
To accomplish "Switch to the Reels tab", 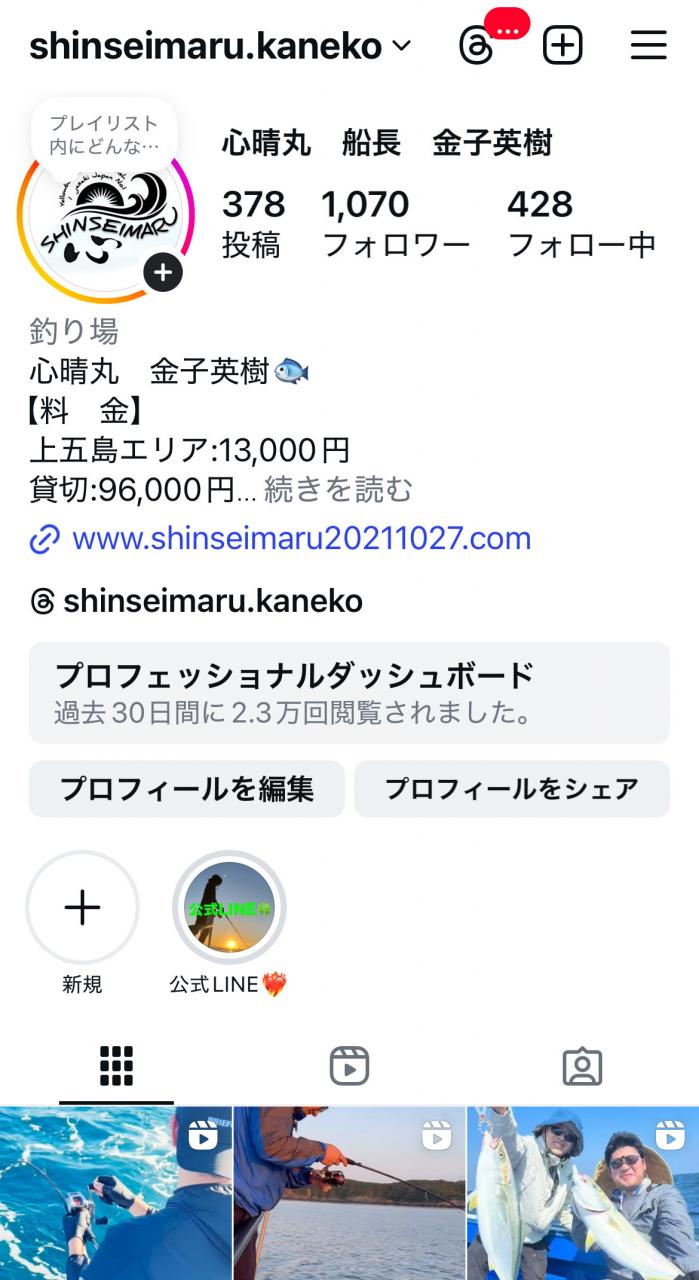I will pyautogui.click(x=349, y=1067).
